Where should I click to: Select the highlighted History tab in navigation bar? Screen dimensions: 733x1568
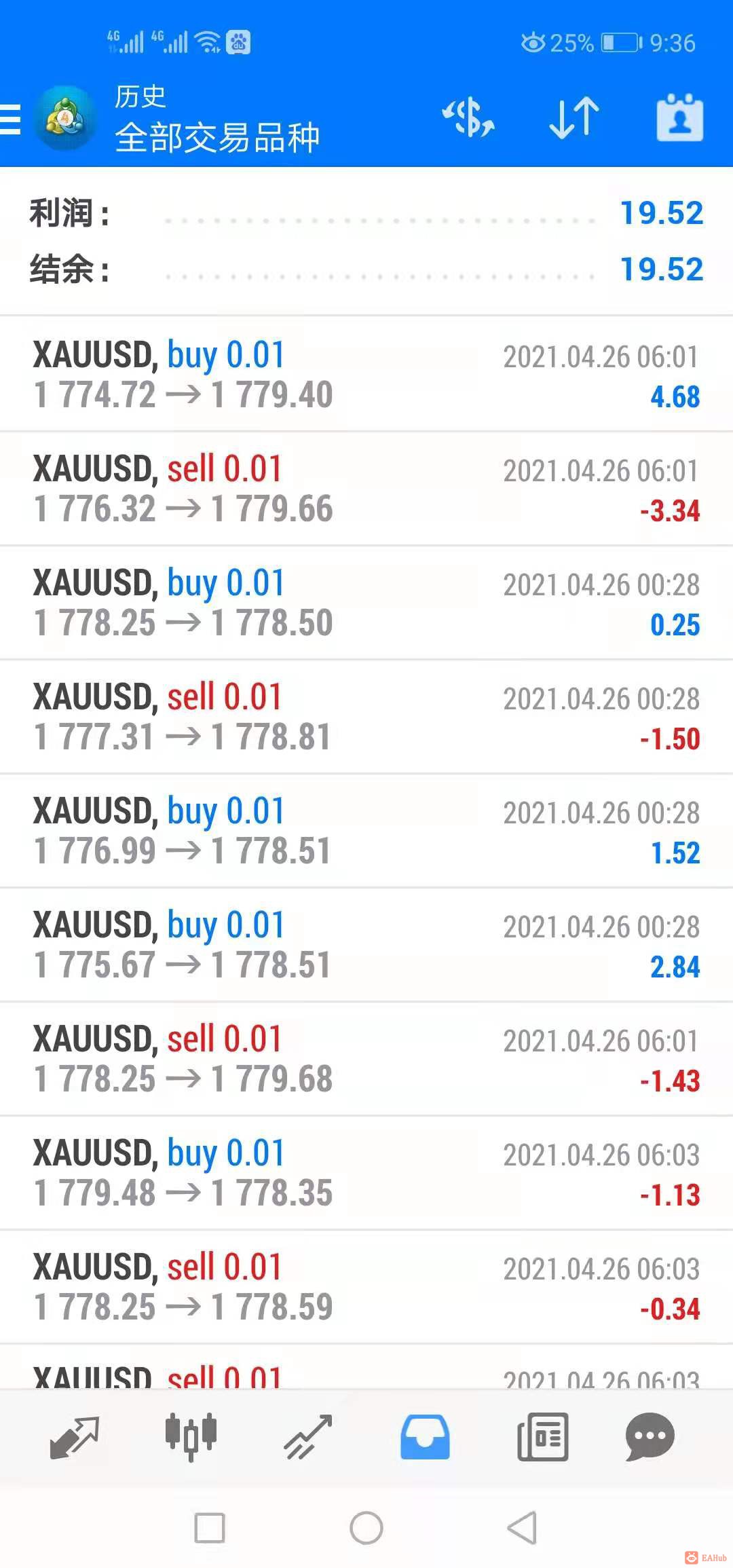point(425,1438)
